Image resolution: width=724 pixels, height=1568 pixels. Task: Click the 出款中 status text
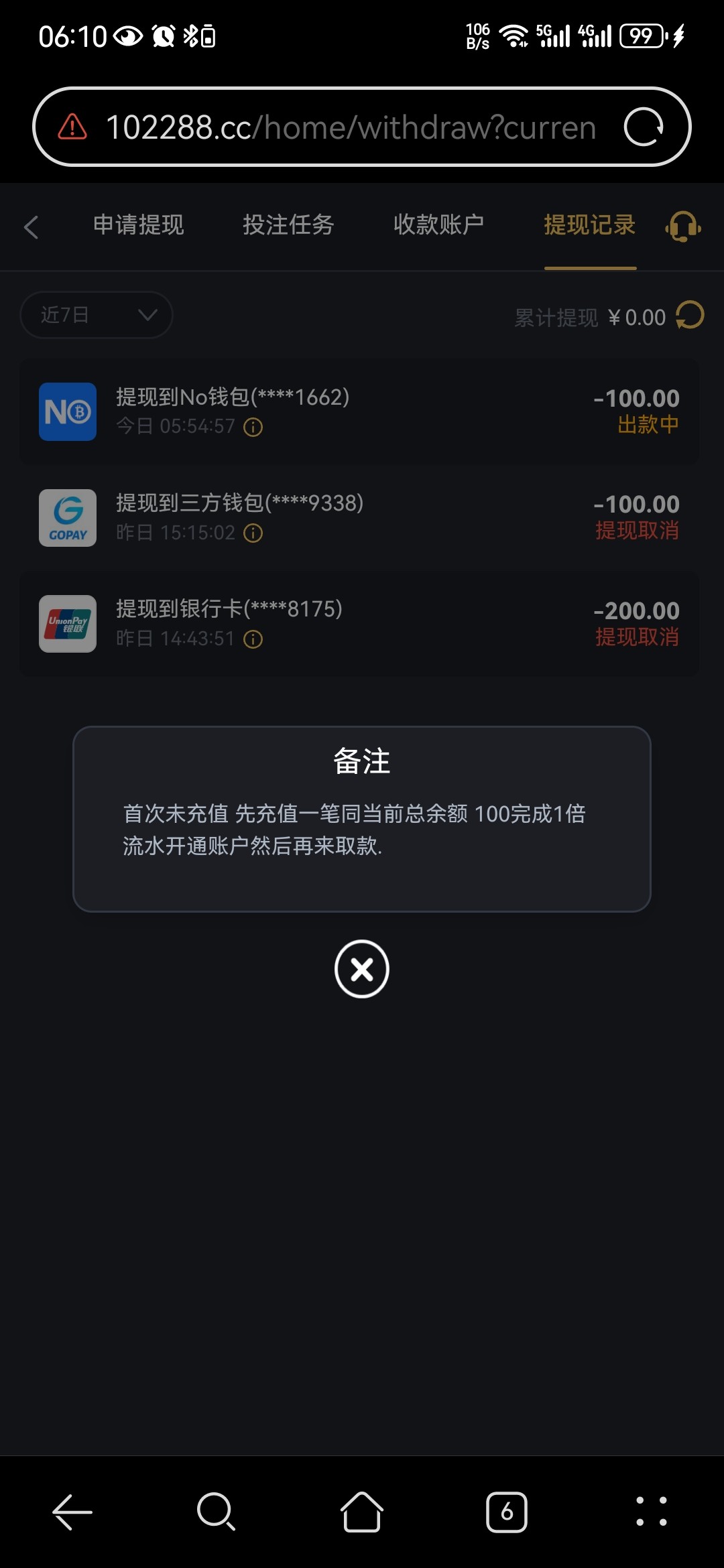648,423
